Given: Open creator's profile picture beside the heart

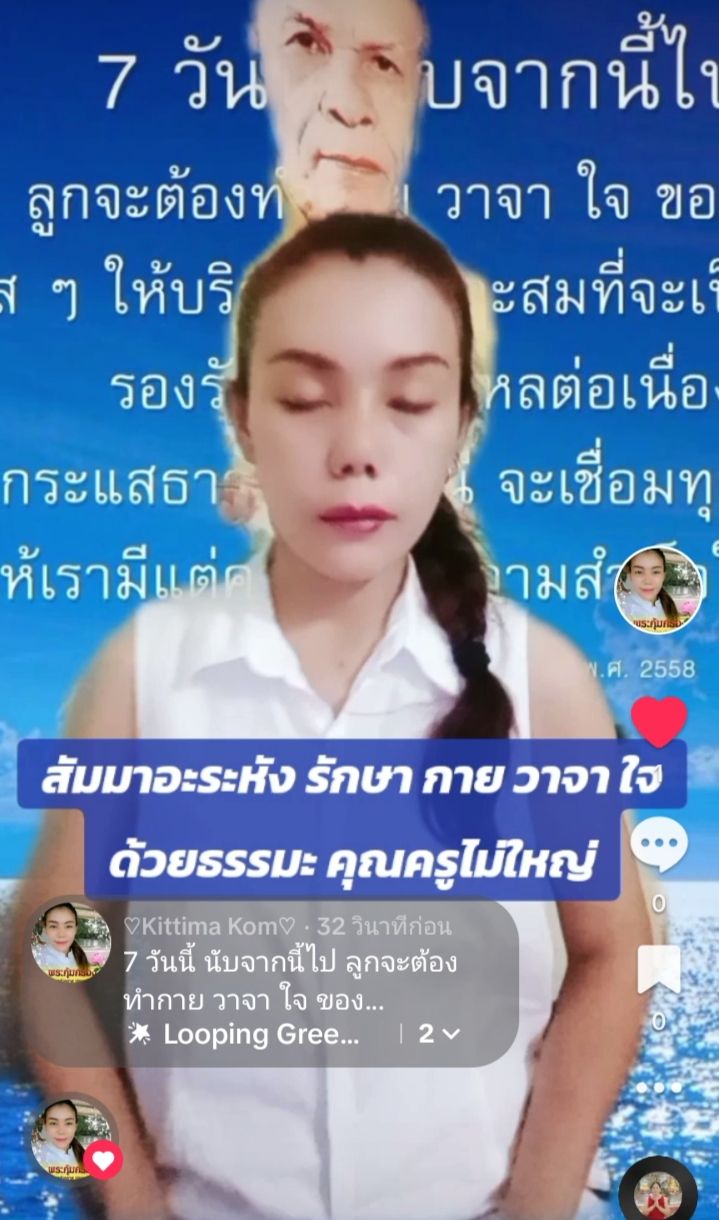Looking at the screenshot, I should [658, 592].
